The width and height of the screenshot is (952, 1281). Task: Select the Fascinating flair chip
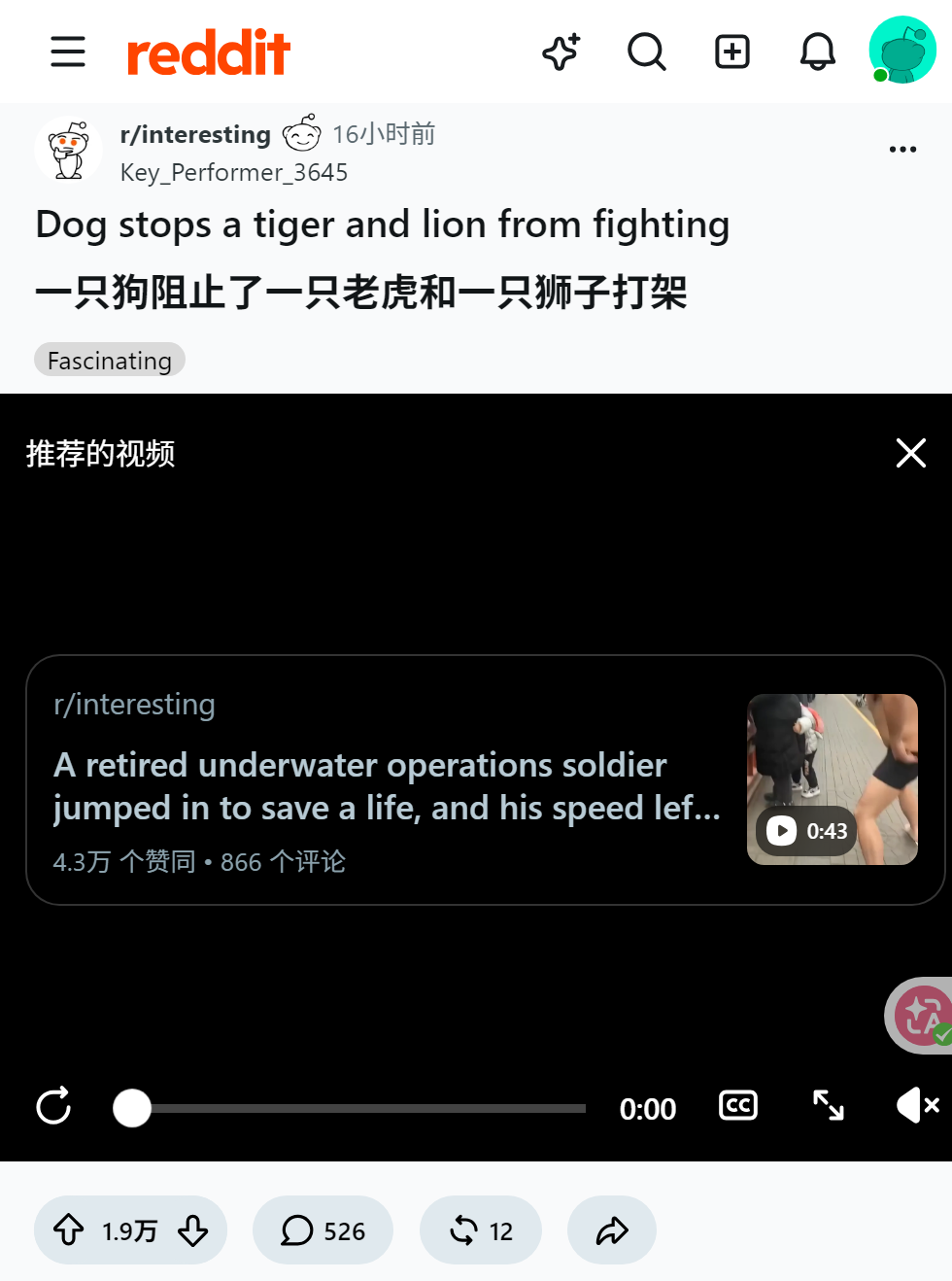tap(110, 360)
